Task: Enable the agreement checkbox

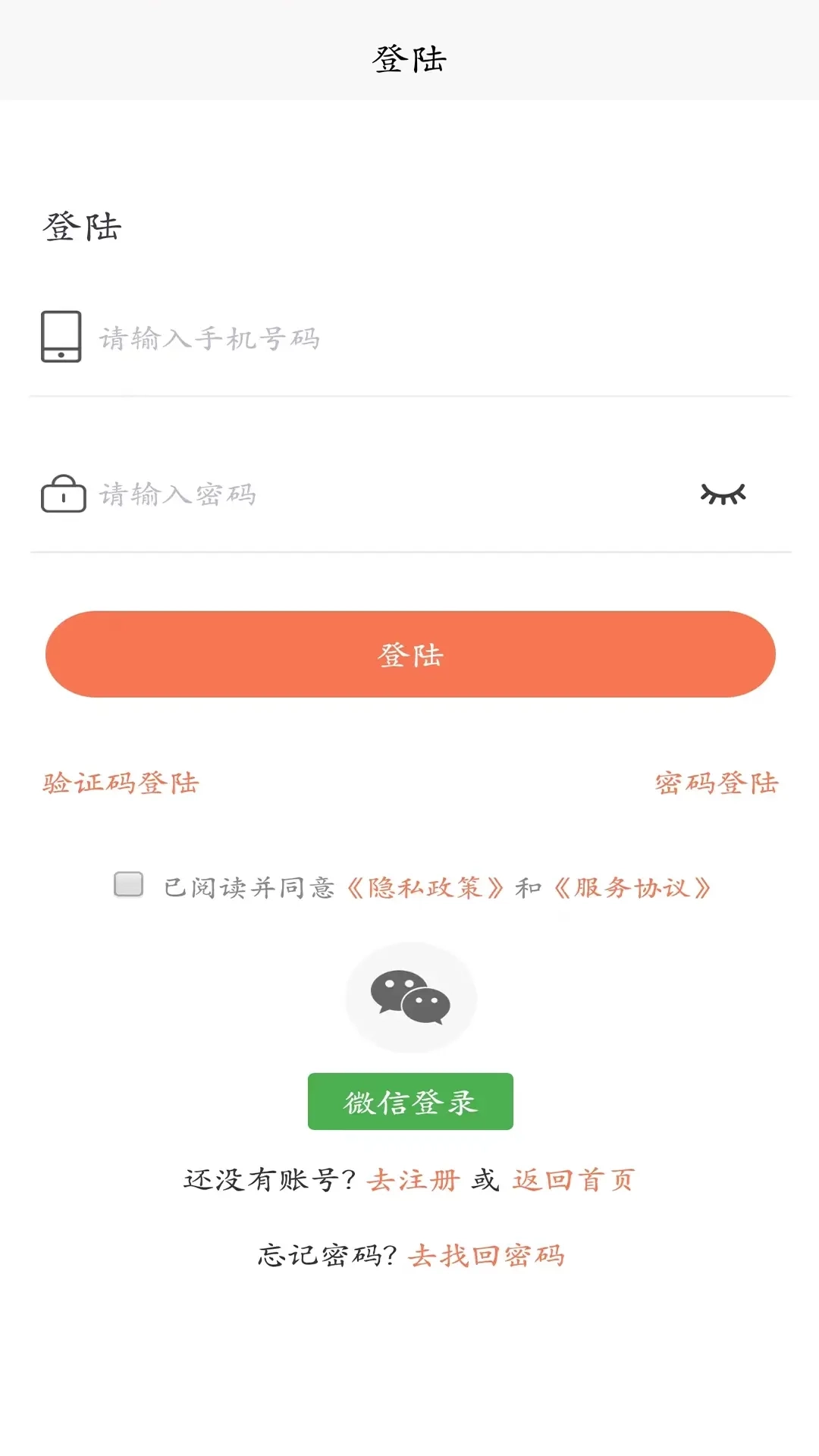Action: coord(129,884)
